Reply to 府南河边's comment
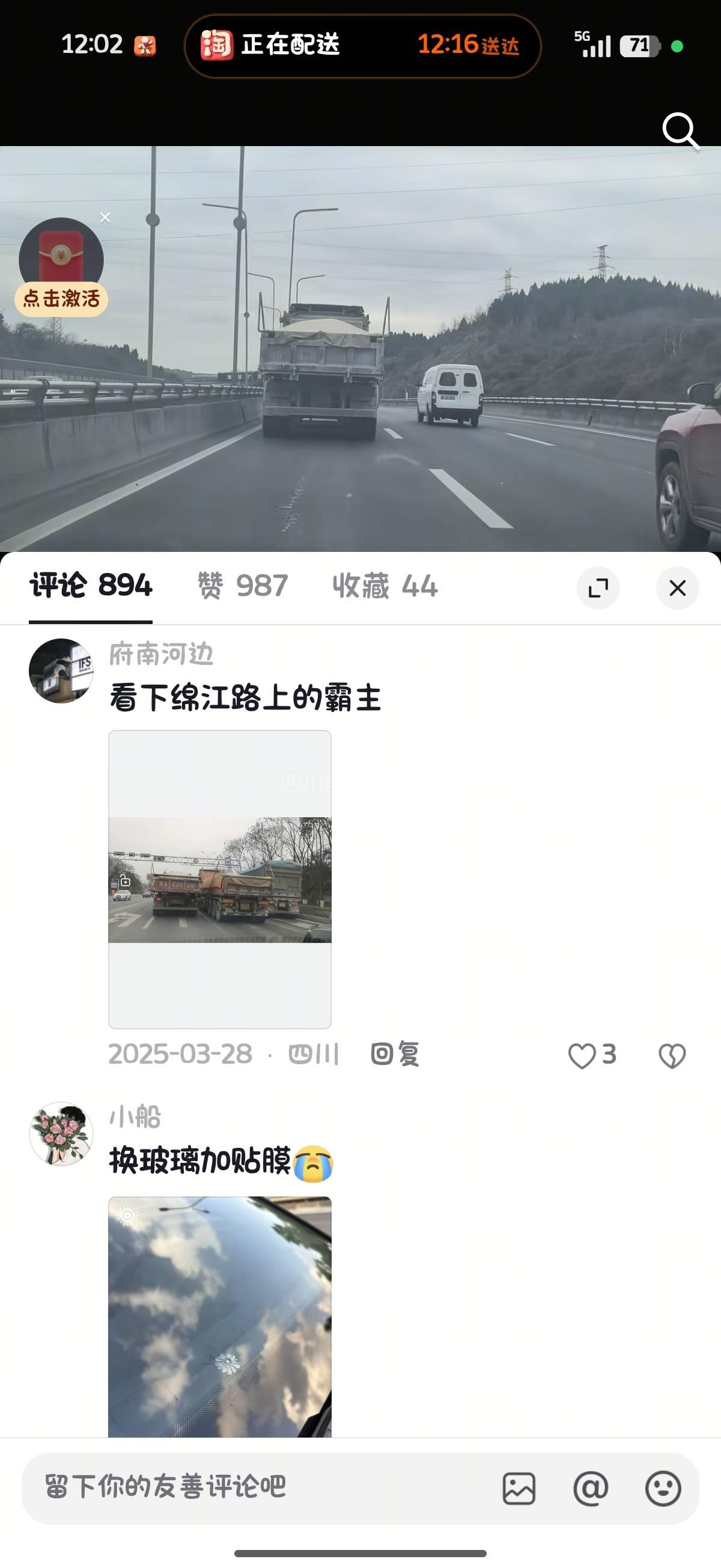The height and width of the screenshot is (1568, 721). pos(395,1054)
